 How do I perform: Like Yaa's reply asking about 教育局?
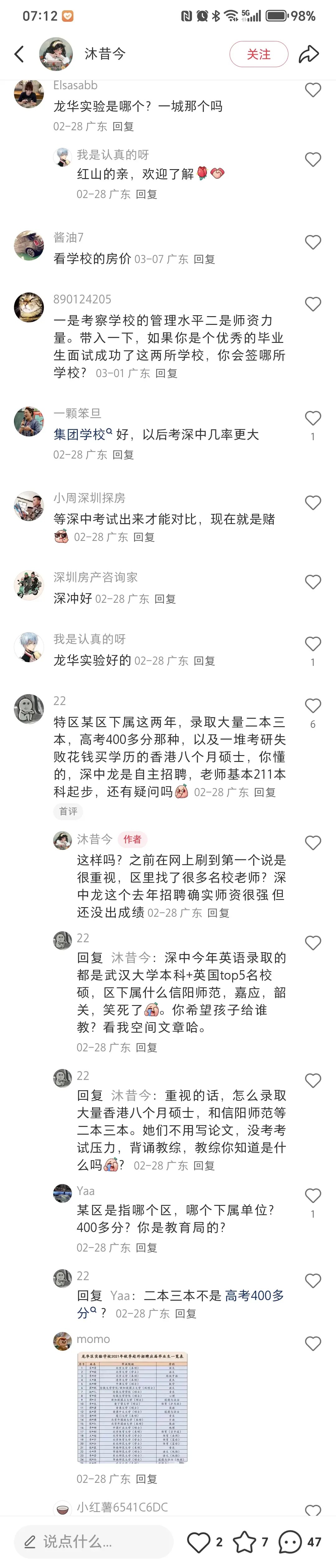click(313, 1196)
